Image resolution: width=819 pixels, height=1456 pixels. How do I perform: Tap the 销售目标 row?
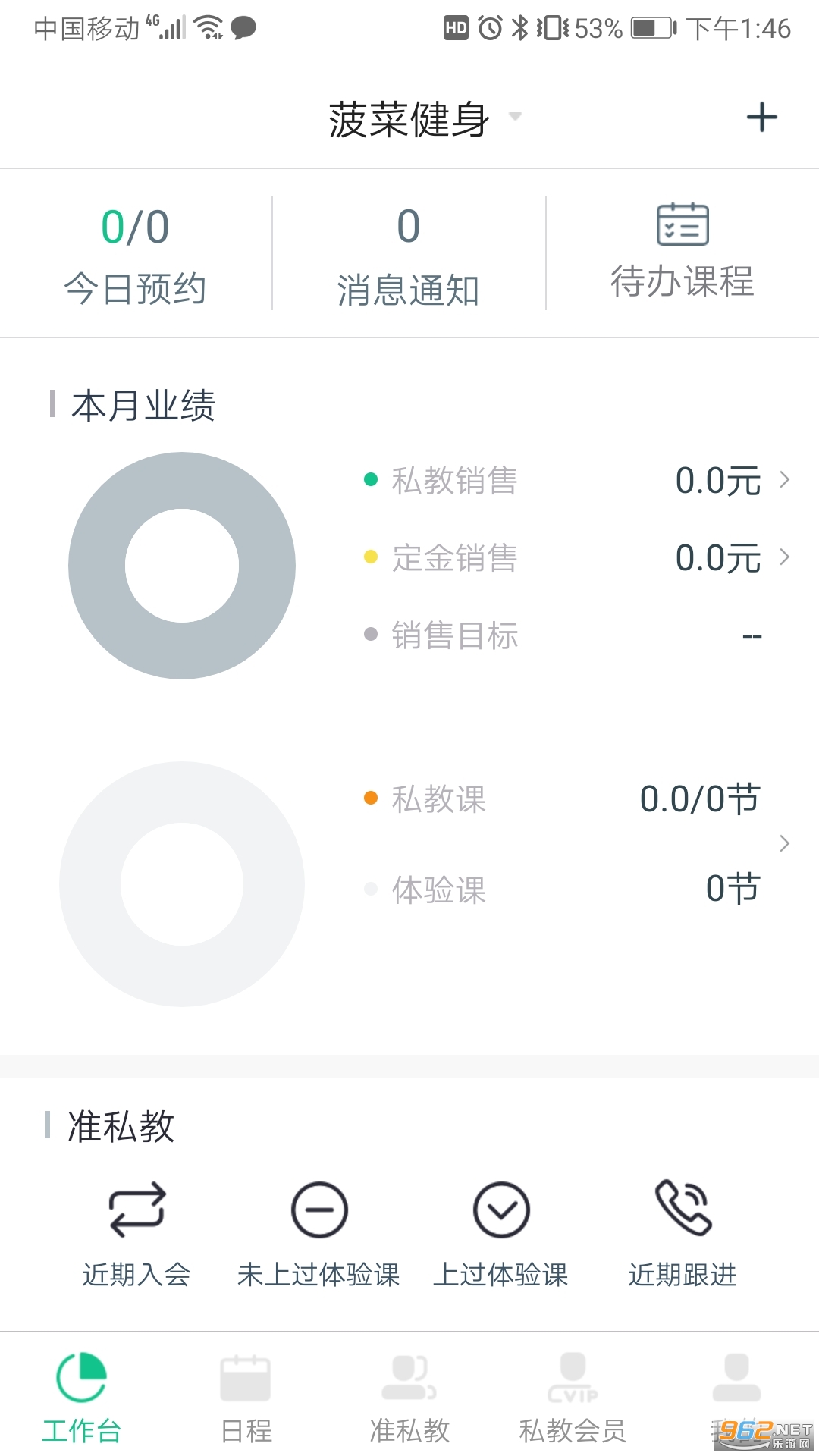[x=453, y=635]
